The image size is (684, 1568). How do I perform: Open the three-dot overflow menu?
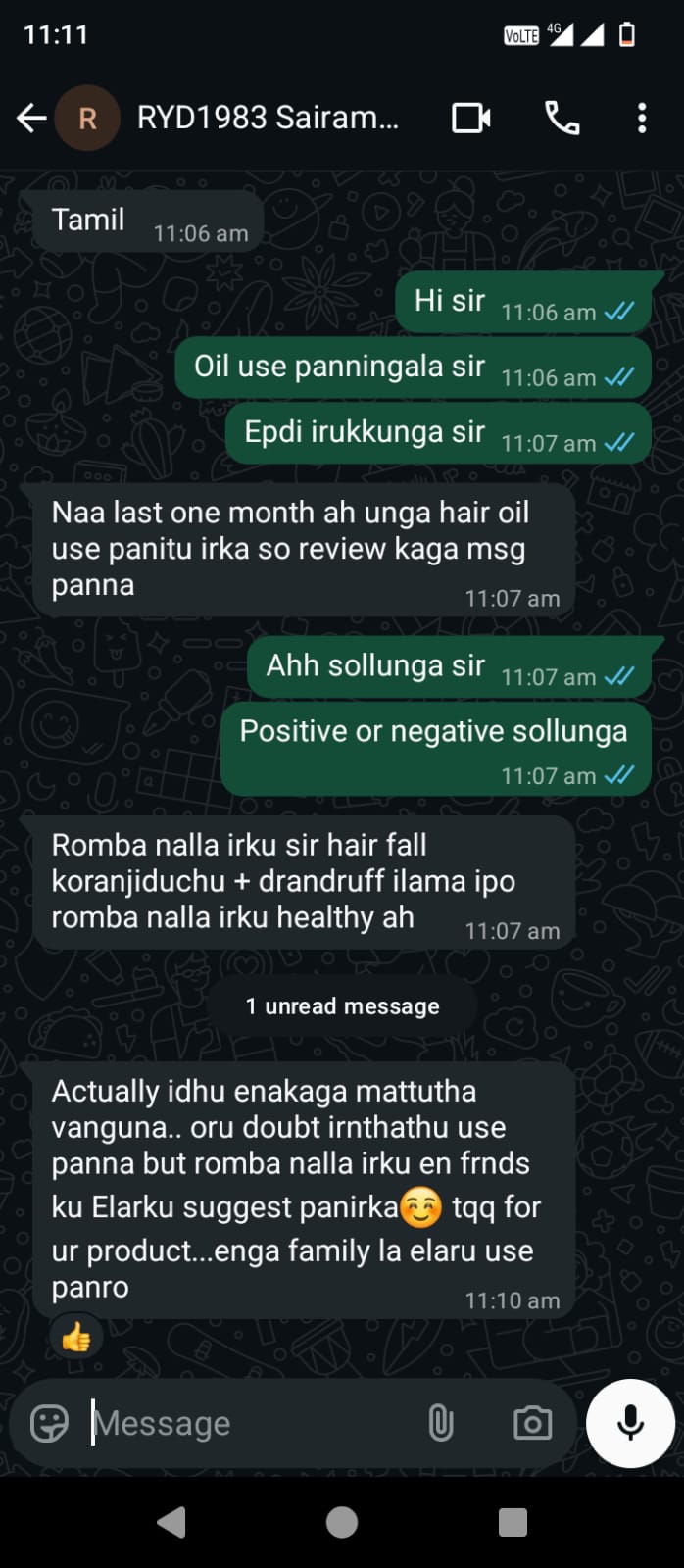pos(642,119)
